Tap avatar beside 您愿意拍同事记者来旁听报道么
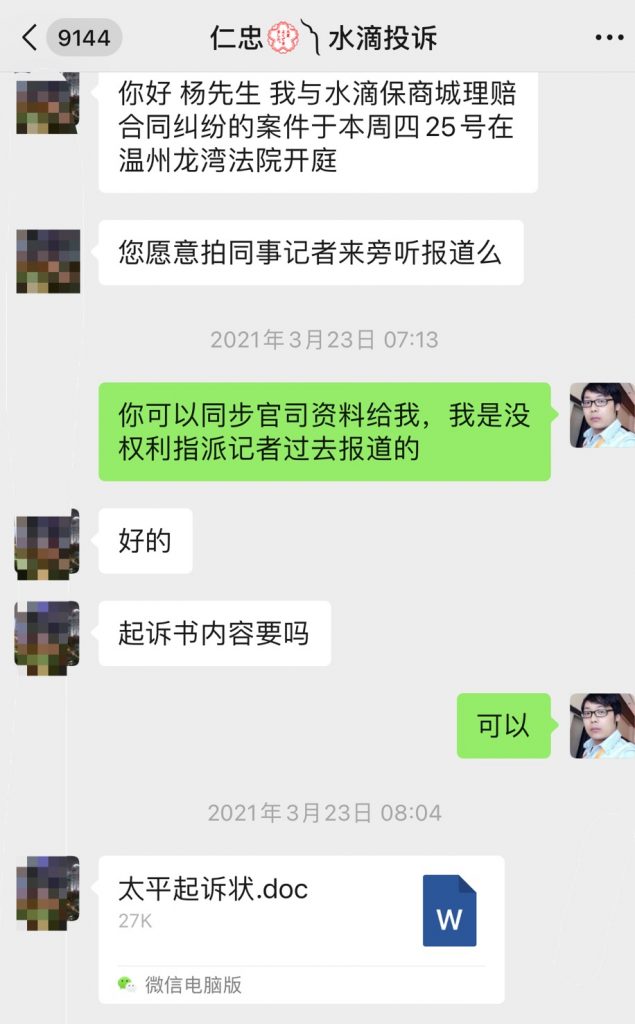The image size is (635, 1024). pyautogui.click(x=47, y=260)
